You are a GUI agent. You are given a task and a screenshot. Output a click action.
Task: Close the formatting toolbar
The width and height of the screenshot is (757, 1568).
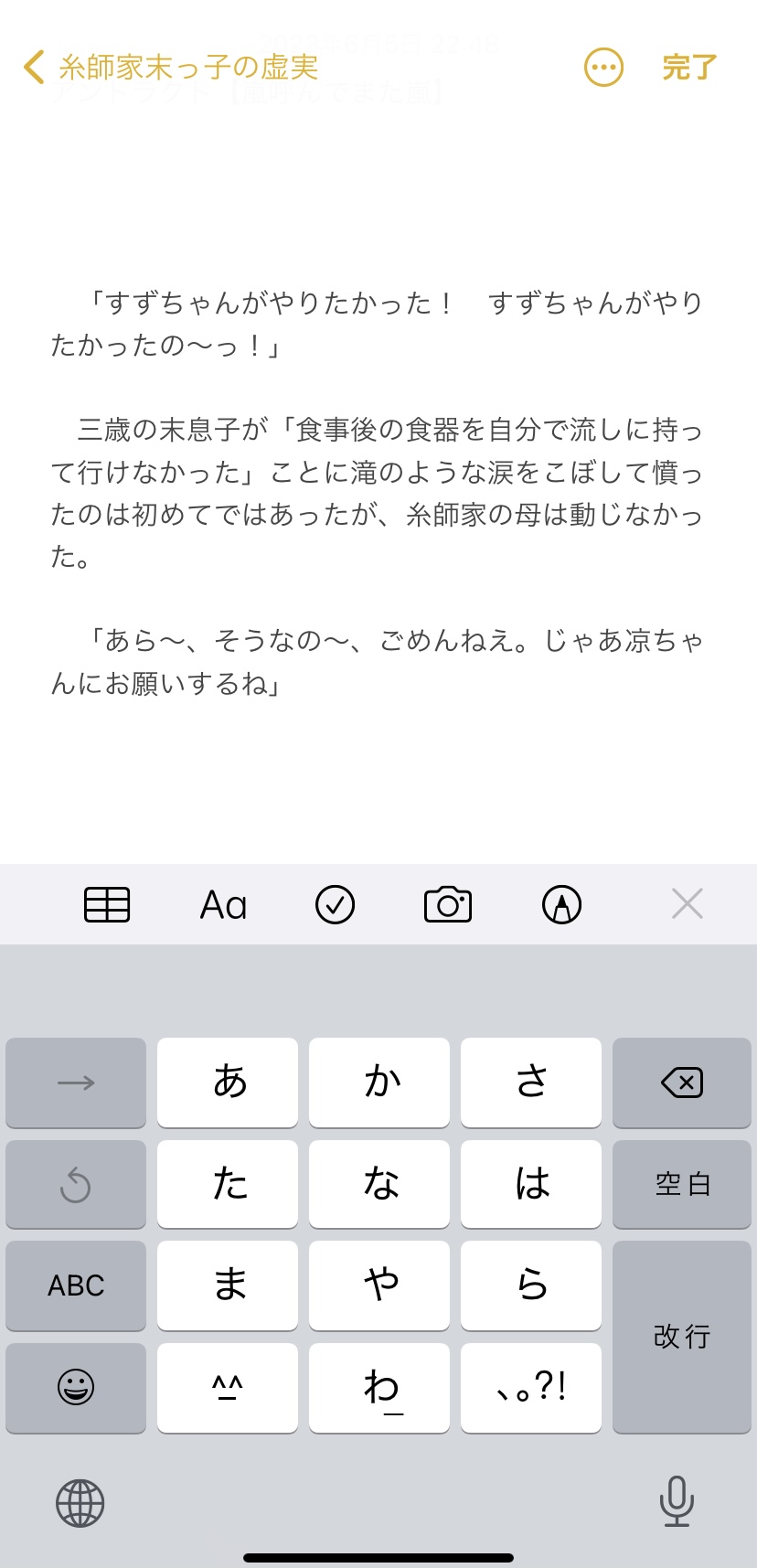(x=687, y=904)
